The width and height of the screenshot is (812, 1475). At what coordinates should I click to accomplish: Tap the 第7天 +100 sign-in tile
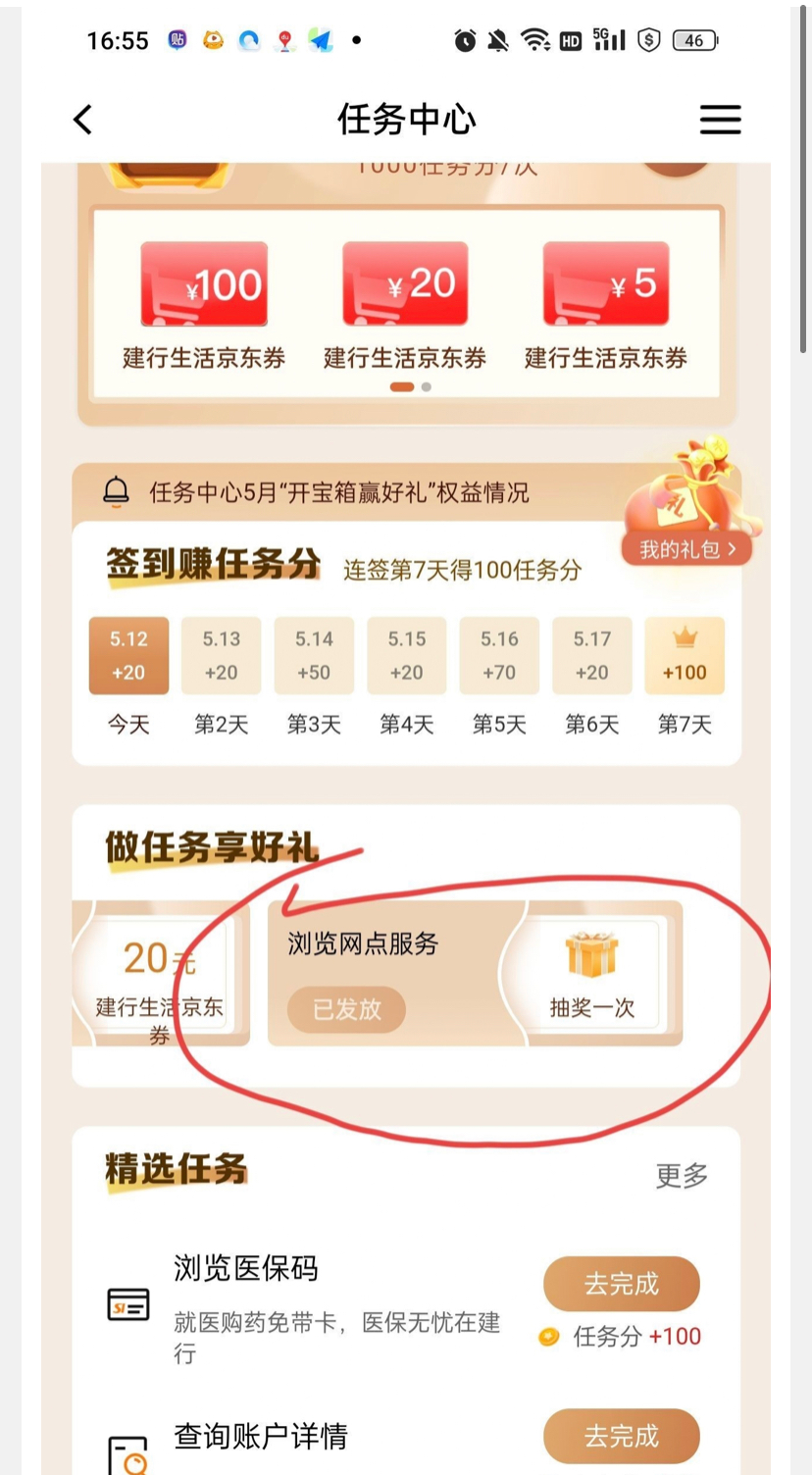685,656
